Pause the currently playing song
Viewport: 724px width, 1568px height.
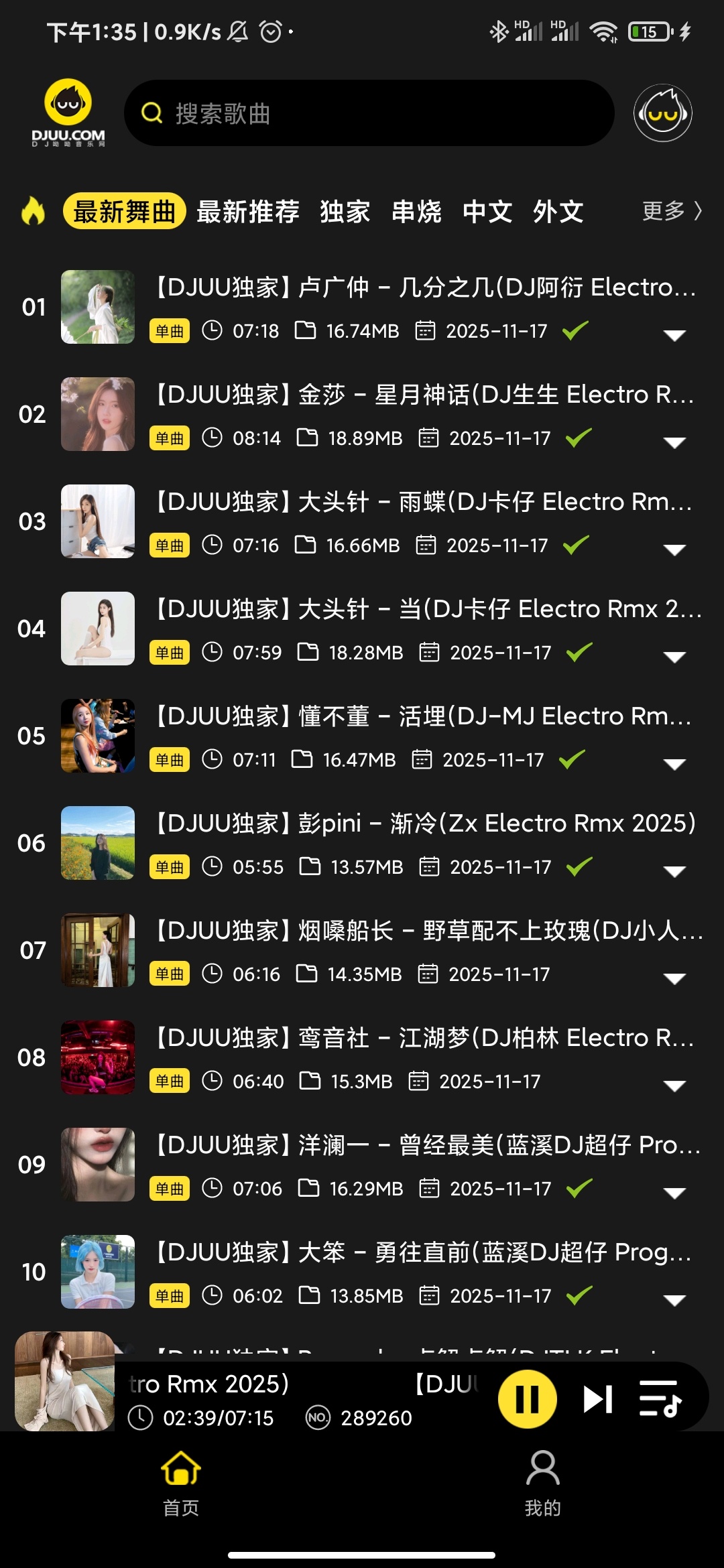527,1399
